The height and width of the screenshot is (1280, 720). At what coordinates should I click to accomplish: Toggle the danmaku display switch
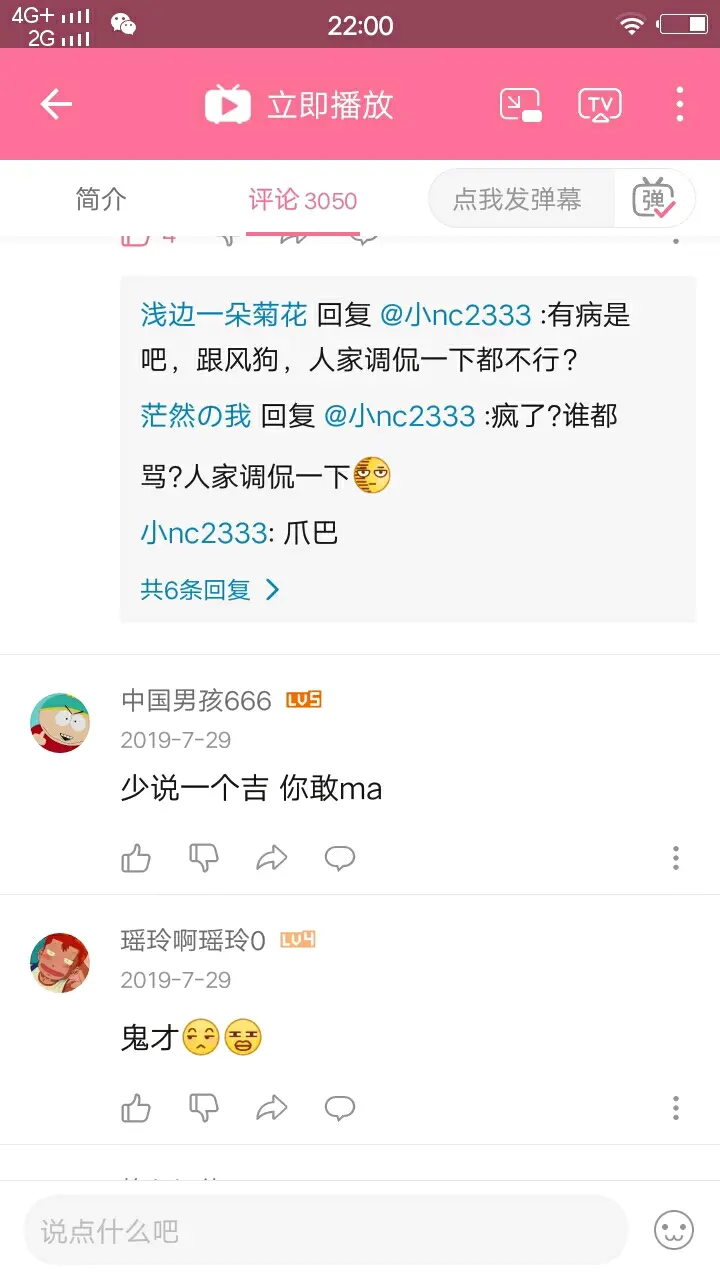point(654,199)
